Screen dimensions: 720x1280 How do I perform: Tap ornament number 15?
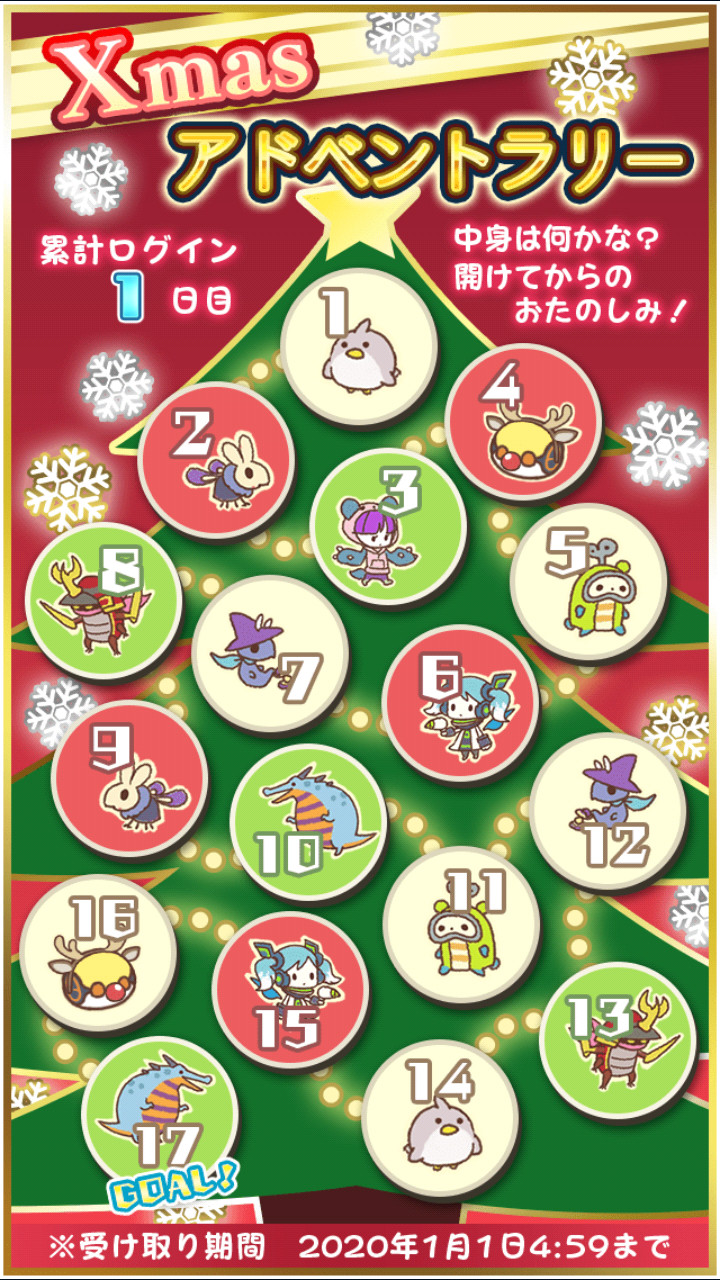[x=291, y=990]
